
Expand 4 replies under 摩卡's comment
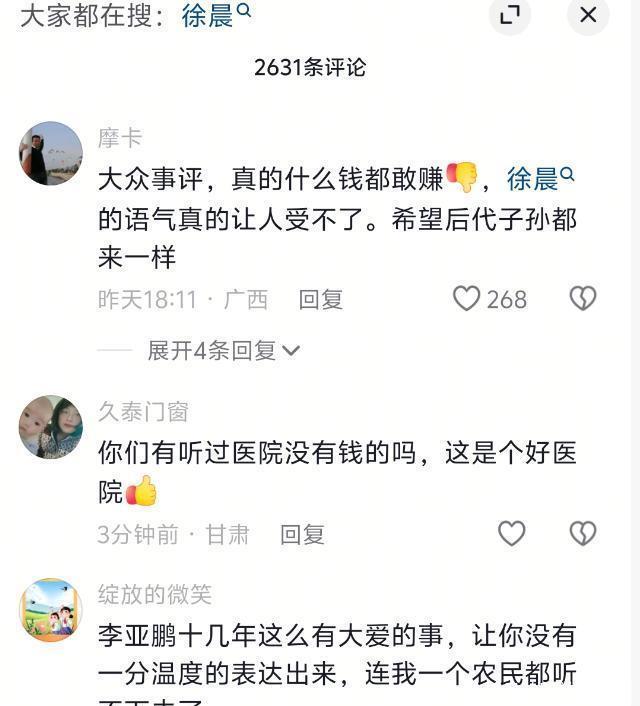point(224,351)
